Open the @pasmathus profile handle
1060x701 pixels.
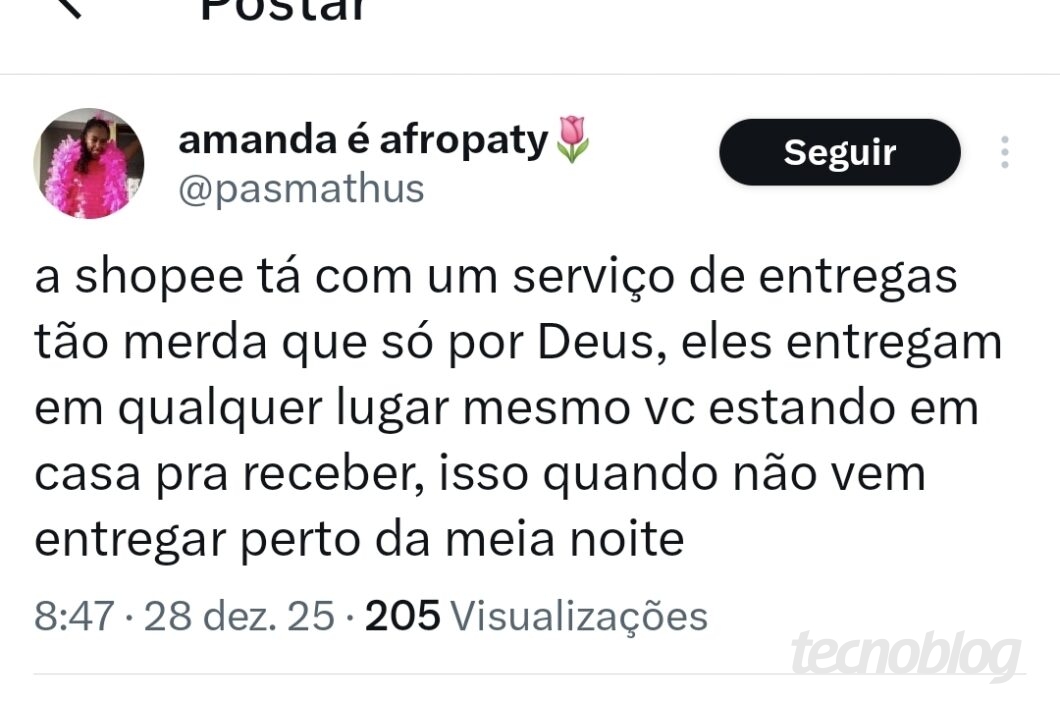click(300, 188)
